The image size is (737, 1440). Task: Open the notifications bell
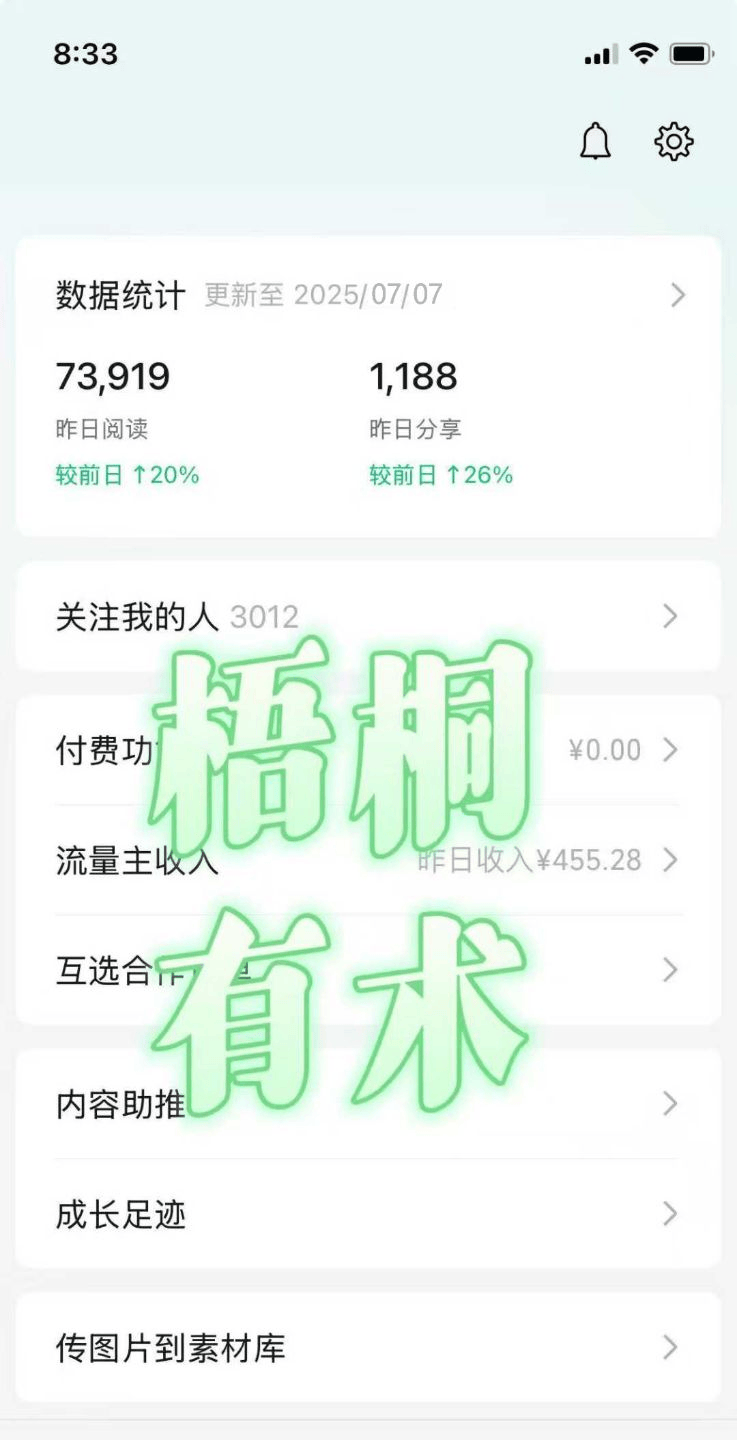coord(595,142)
